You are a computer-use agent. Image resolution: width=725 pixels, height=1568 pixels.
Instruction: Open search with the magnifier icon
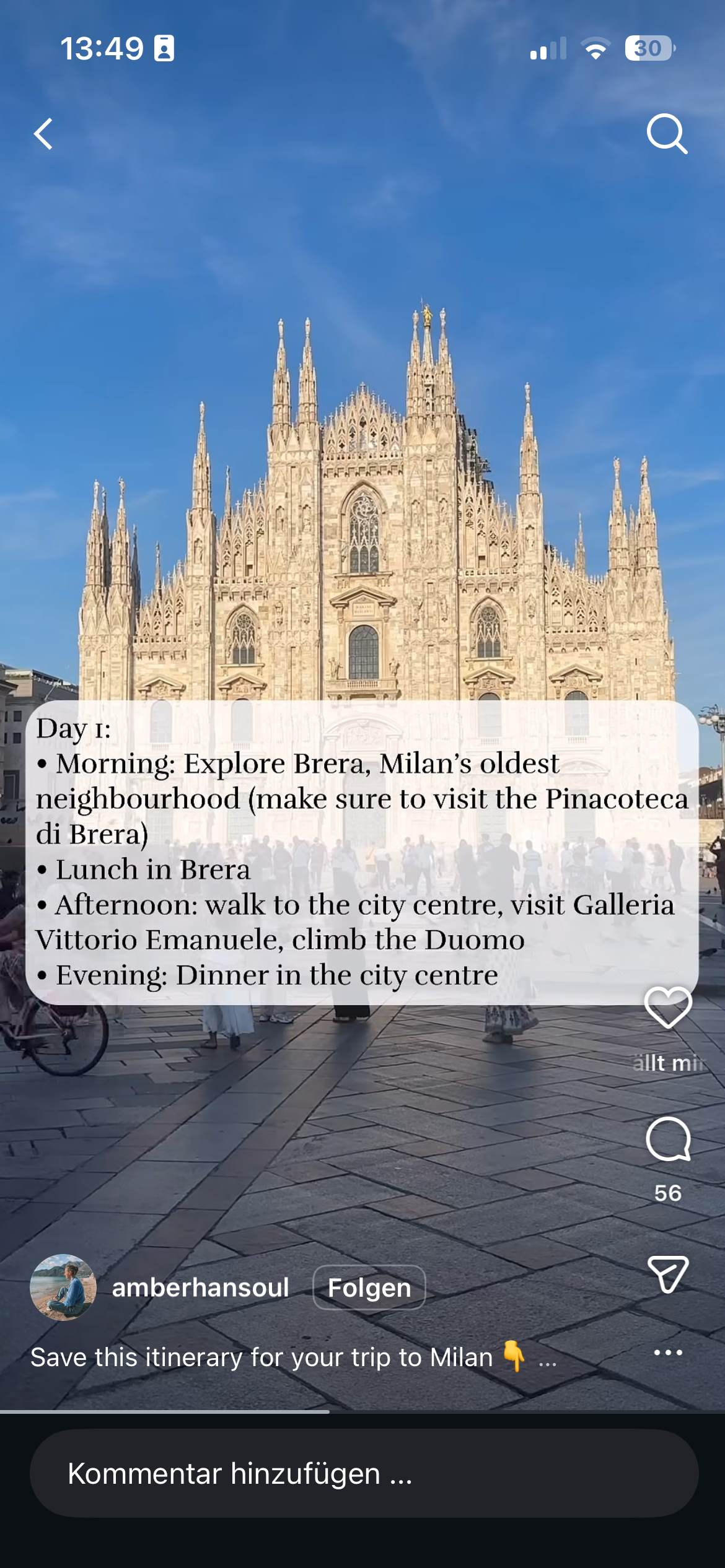click(x=667, y=133)
